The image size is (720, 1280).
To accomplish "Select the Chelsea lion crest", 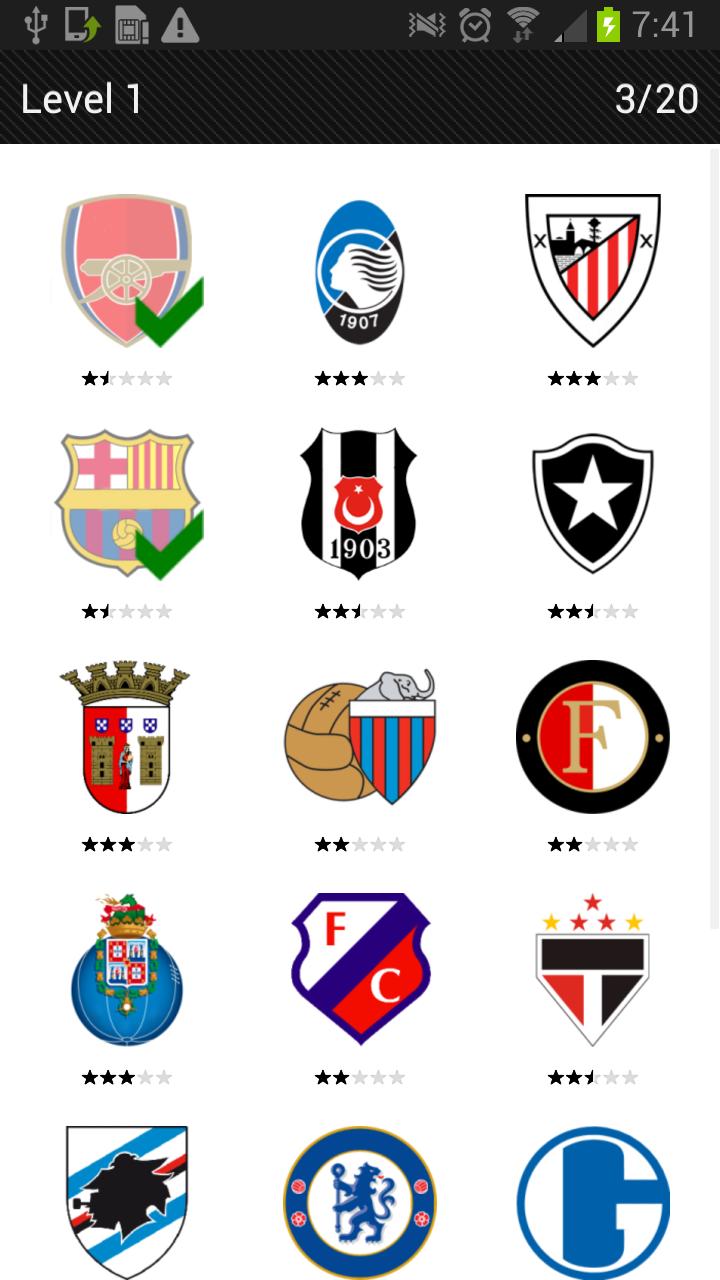I will 360,1202.
